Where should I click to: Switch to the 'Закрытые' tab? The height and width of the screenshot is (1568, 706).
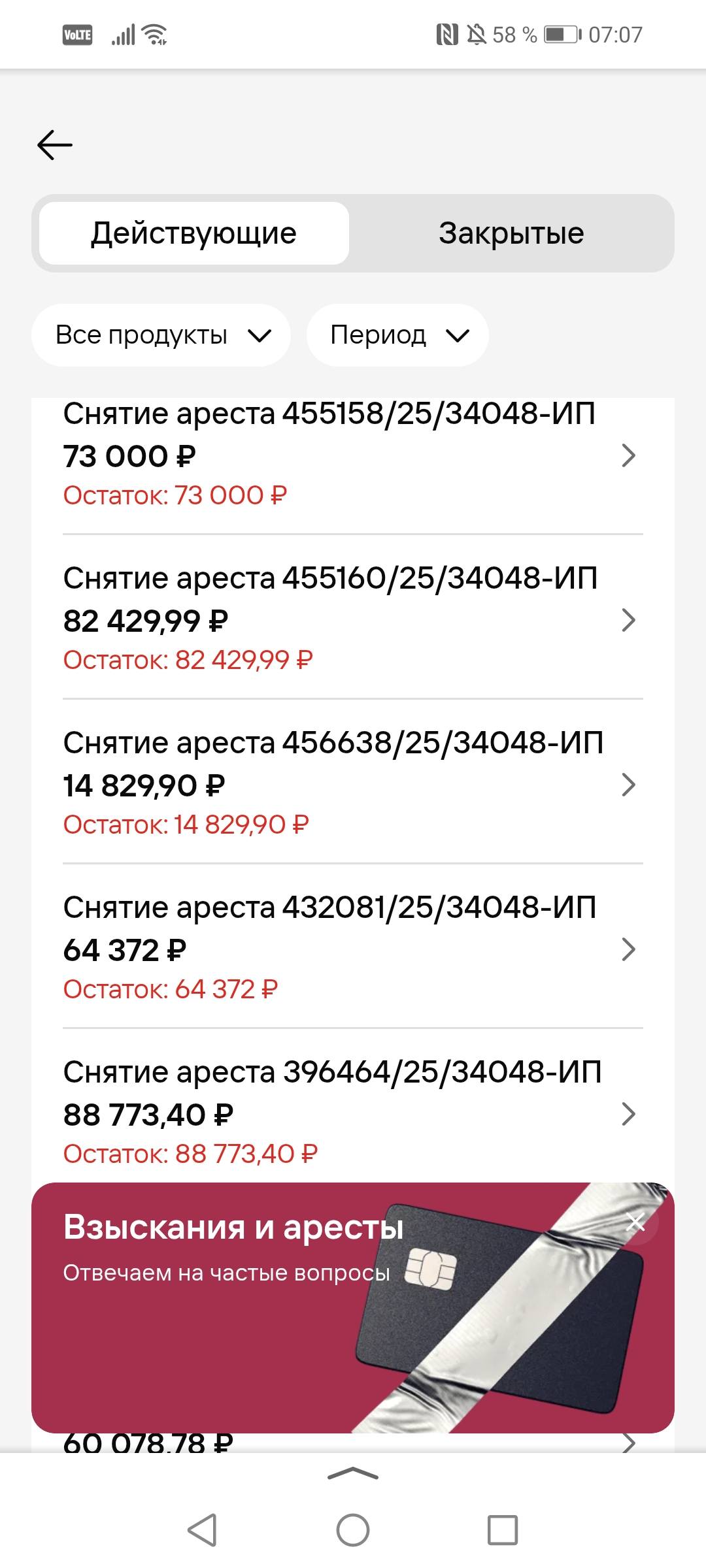pyautogui.click(x=512, y=233)
